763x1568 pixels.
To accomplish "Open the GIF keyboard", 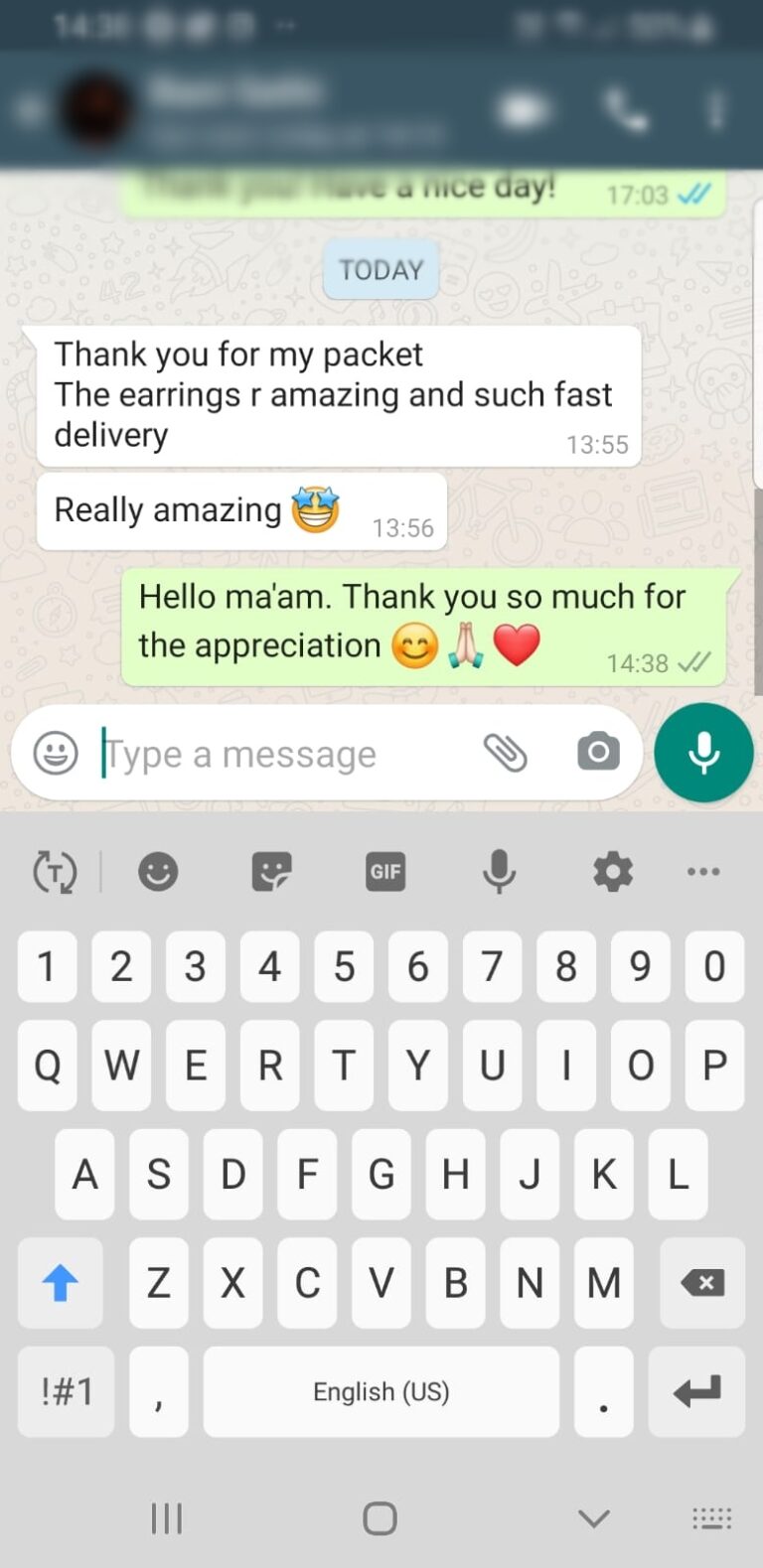I will (x=385, y=872).
